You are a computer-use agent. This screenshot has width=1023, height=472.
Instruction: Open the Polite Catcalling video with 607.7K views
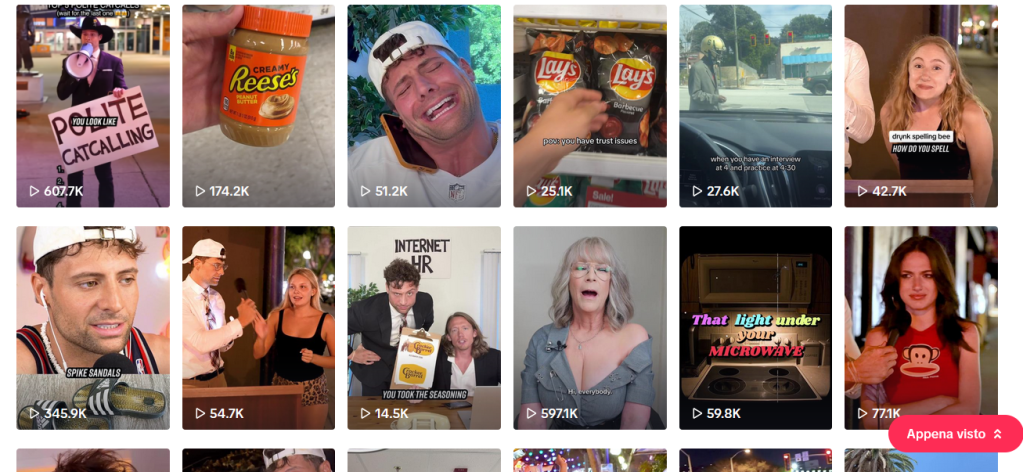click(x=93, y=105)
